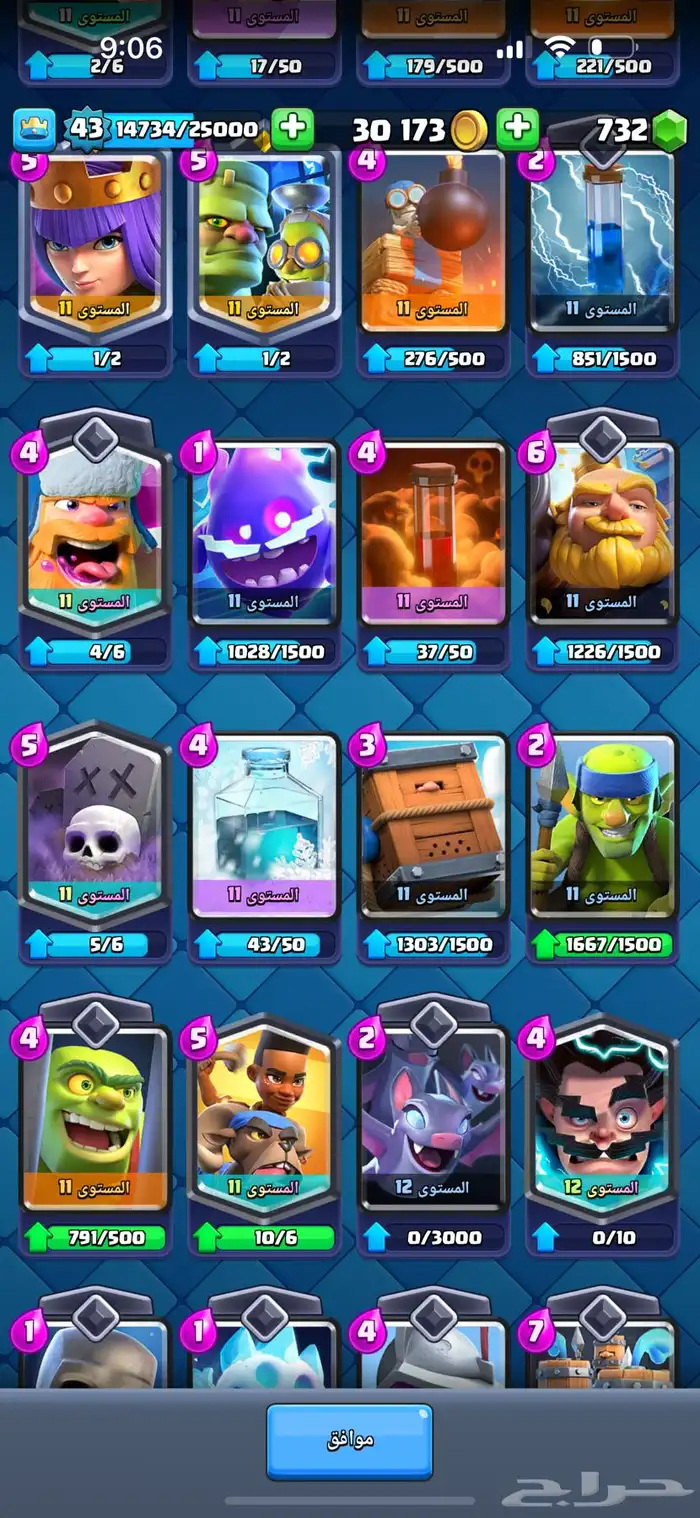This screenshot has height=1518, width=700.
Task: Open the Archer Queen card
Action: coord(95,240)
